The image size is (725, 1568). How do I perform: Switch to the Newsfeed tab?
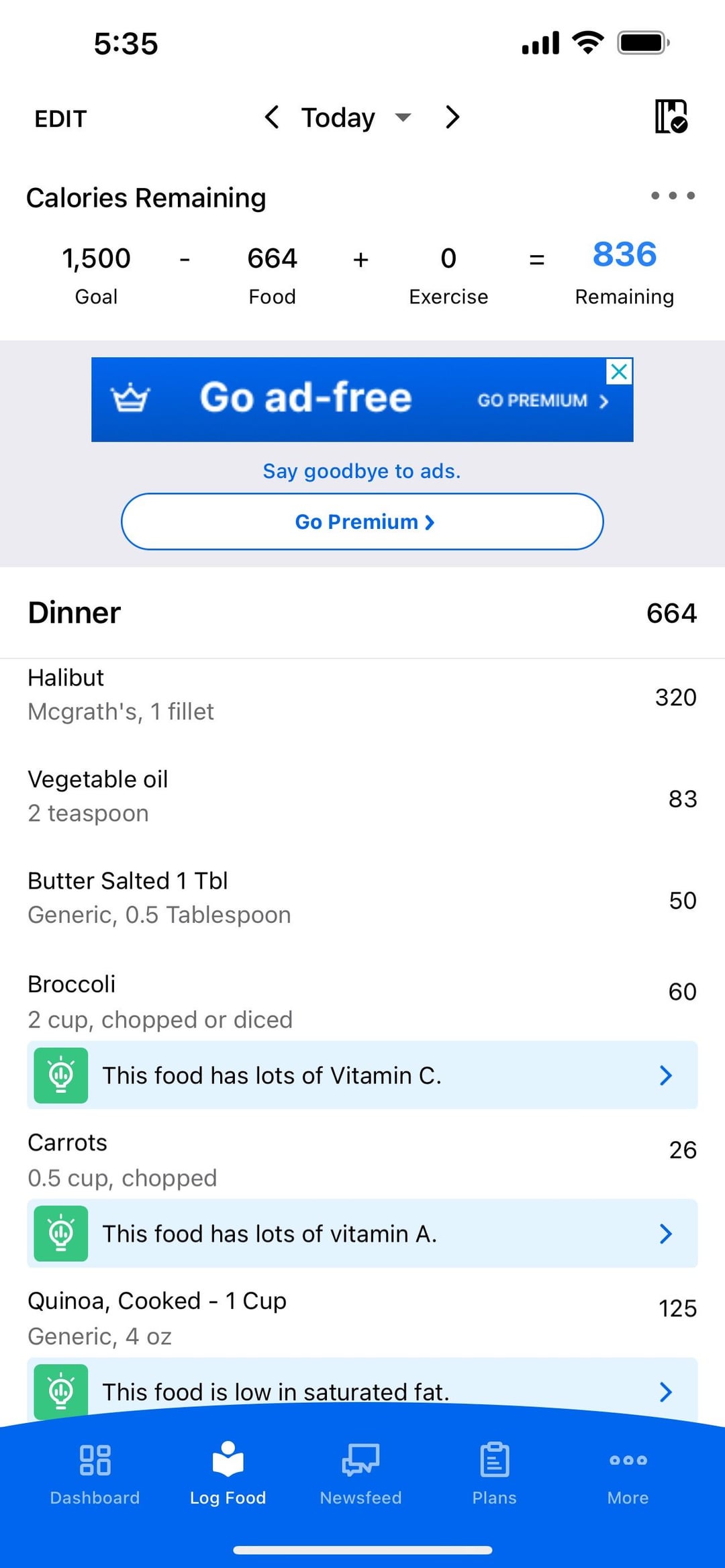pos(361,1473)
